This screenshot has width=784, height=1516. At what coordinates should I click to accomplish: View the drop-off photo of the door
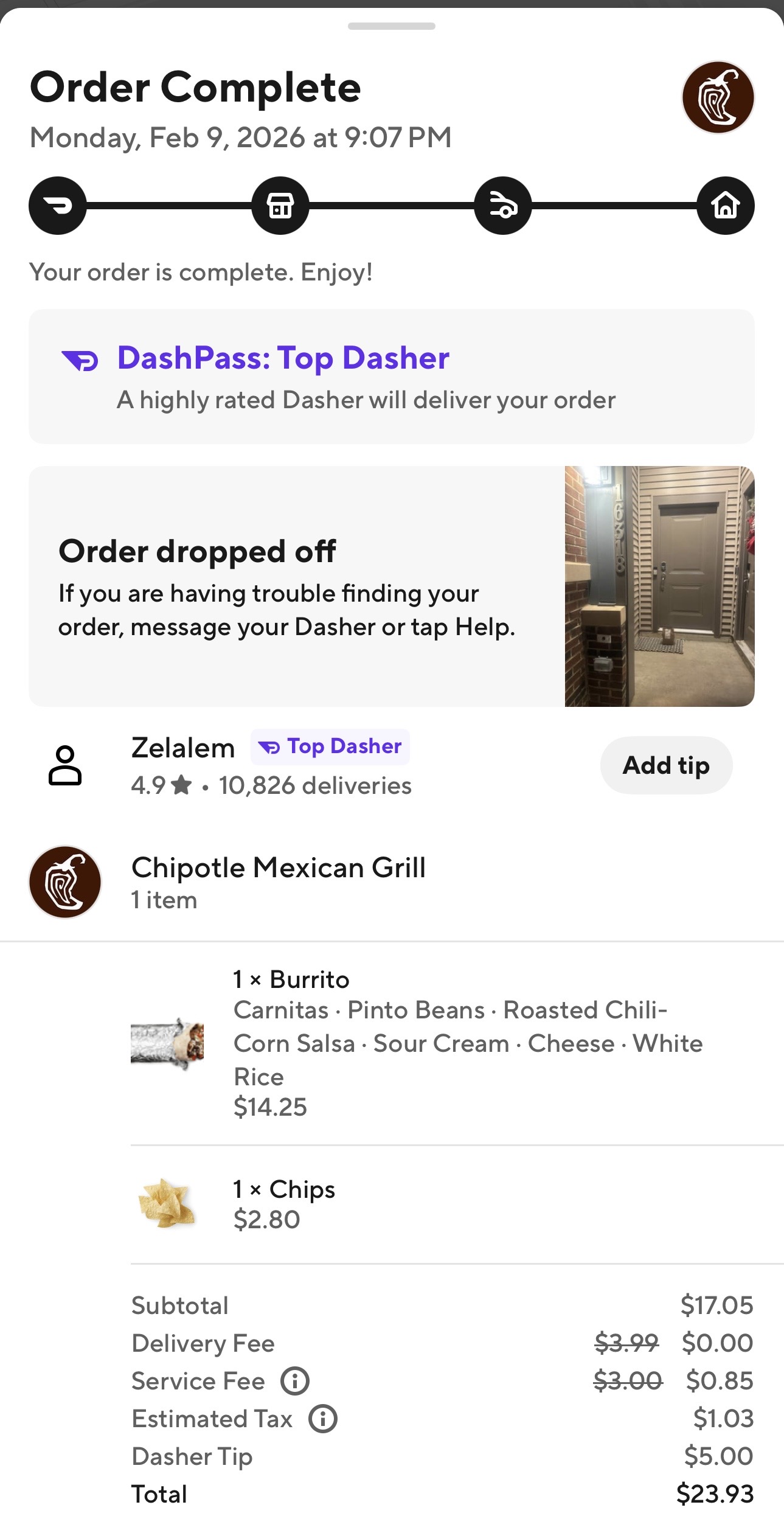[659, 586]
